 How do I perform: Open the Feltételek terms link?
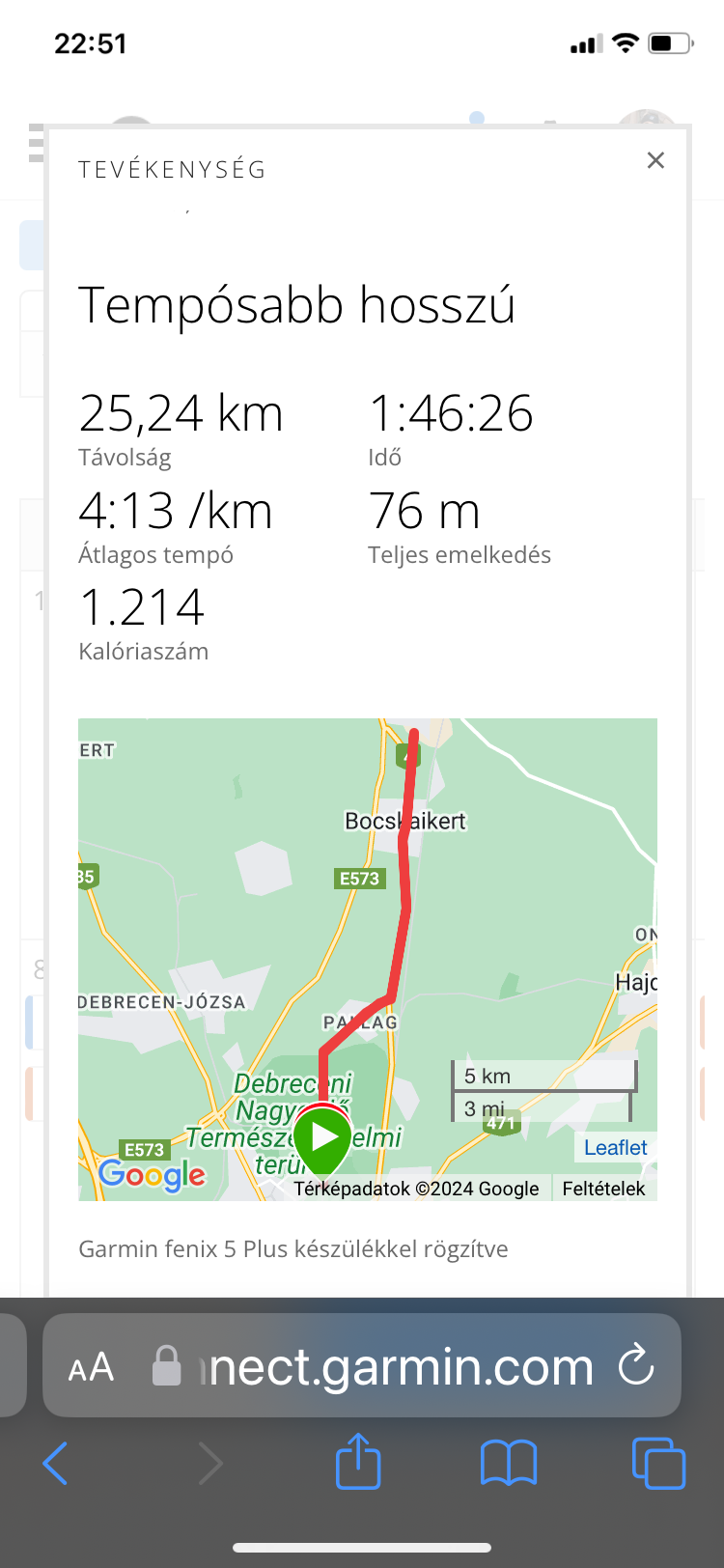pyautogui.click(x=603, y=1189)
